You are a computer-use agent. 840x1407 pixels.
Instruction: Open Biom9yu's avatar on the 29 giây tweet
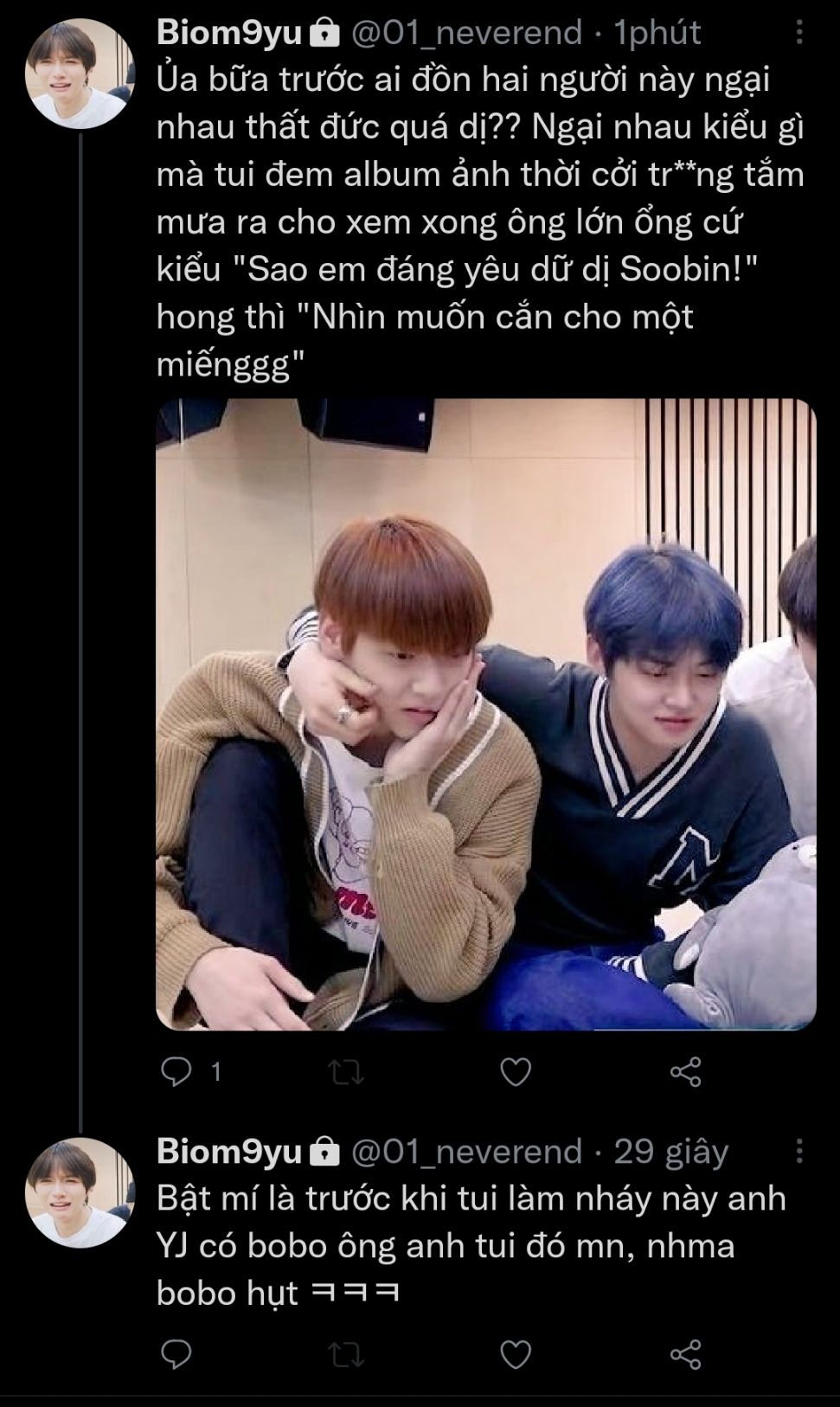click(80, 1192)
